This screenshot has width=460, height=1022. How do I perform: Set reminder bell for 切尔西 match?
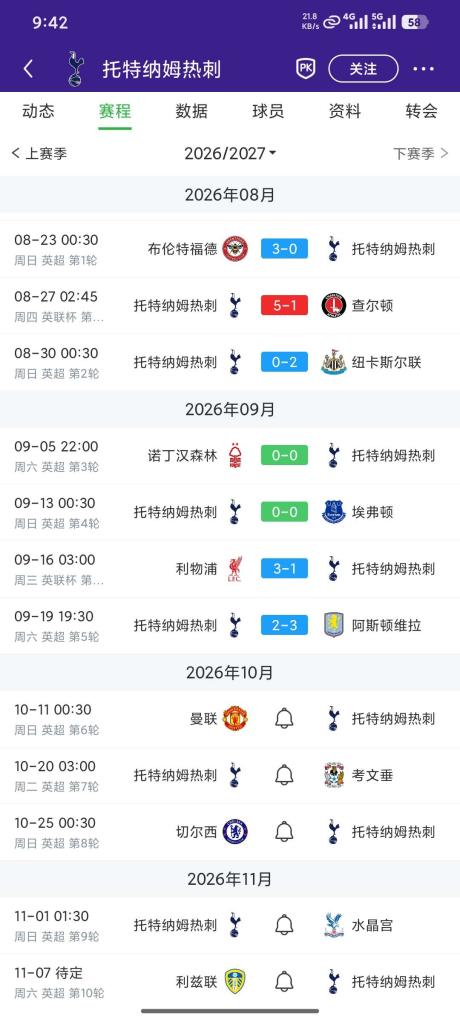point(284,832)
